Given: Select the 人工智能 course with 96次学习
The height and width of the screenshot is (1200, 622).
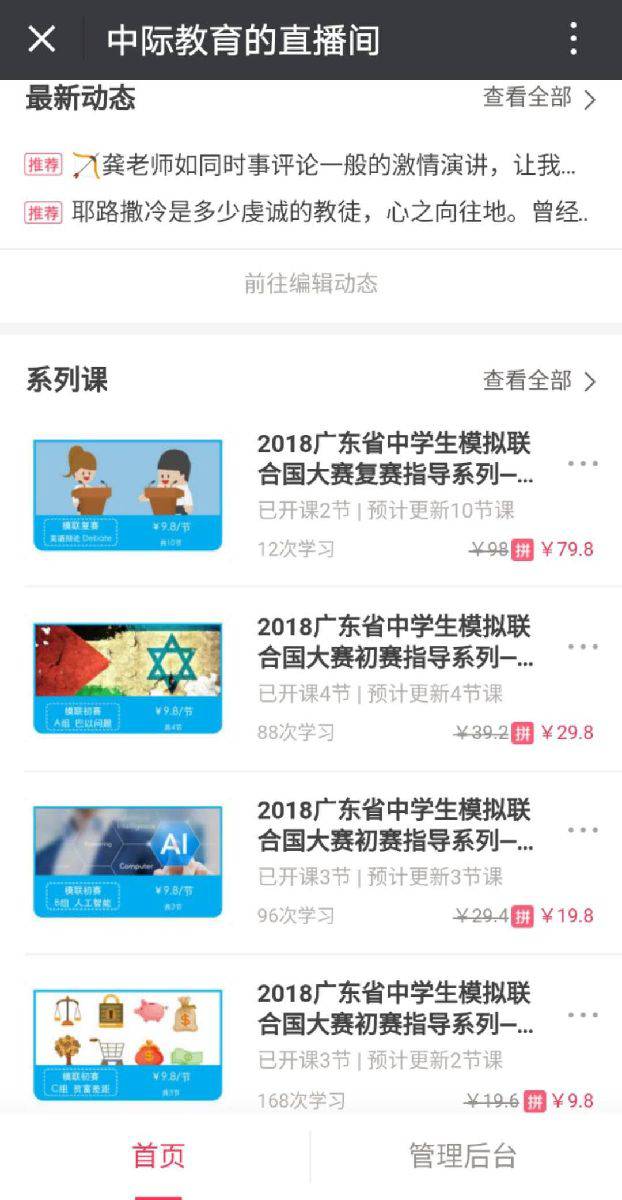Looking at the screenshot, I should click(x=394, y=825).
